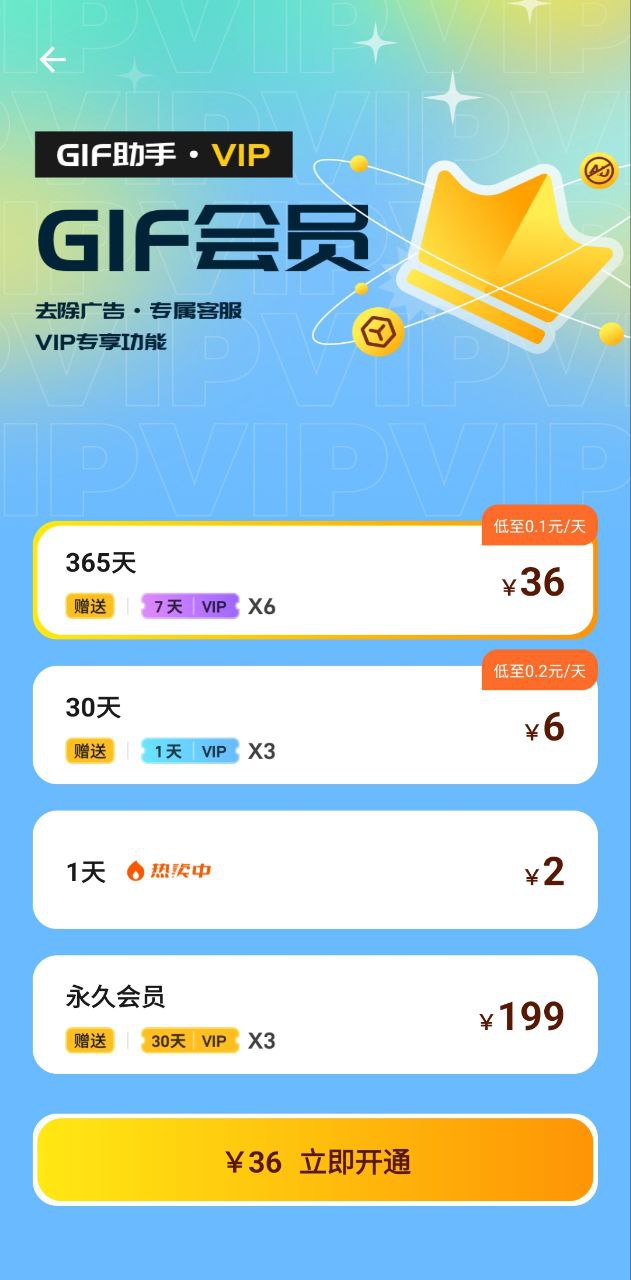Select the 永久会员 plan for ¥199
Screen dimensions: 631x1280
pos(315,1015)
